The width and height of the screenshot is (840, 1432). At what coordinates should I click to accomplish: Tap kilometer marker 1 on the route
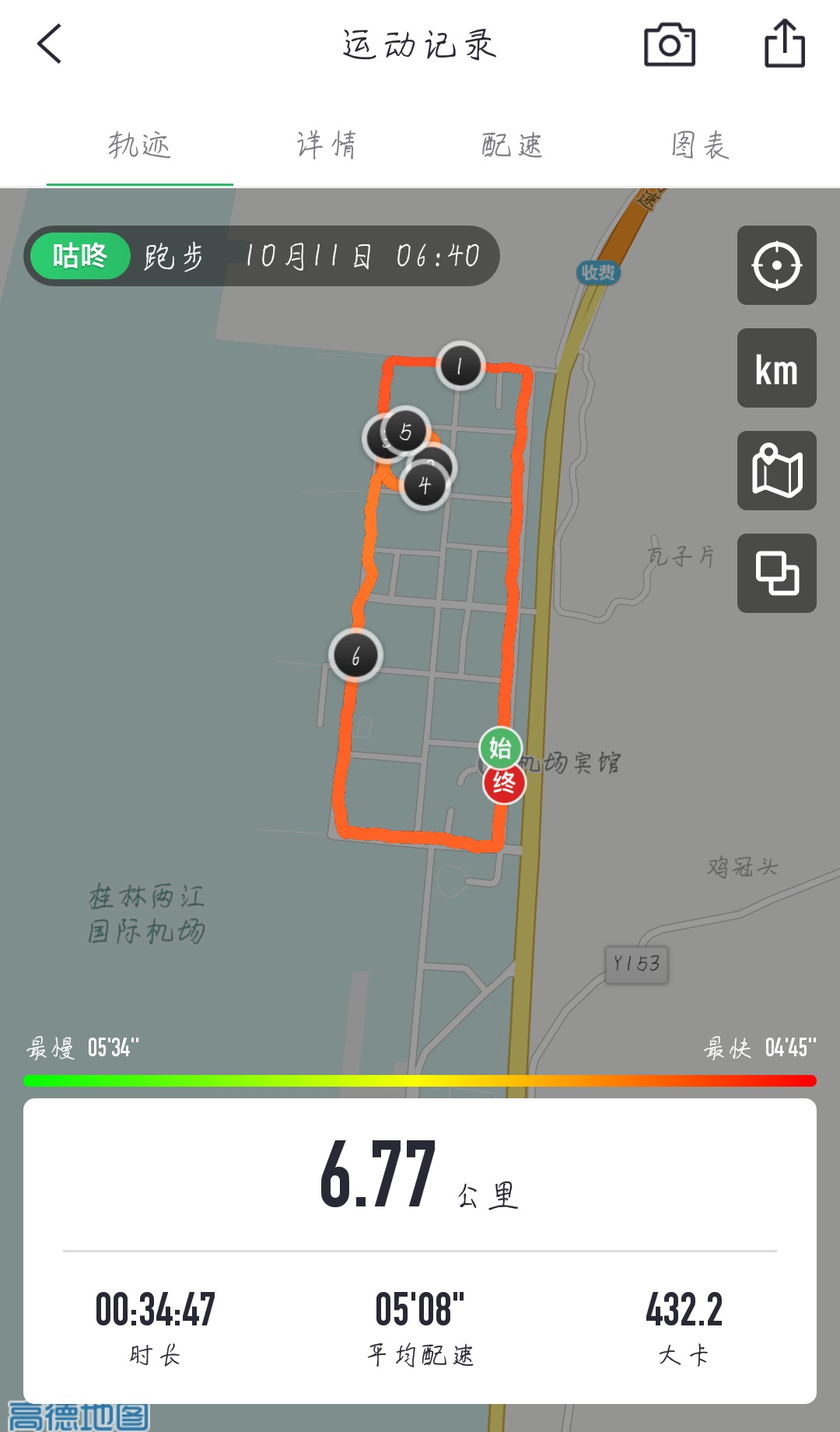[459, 367]
